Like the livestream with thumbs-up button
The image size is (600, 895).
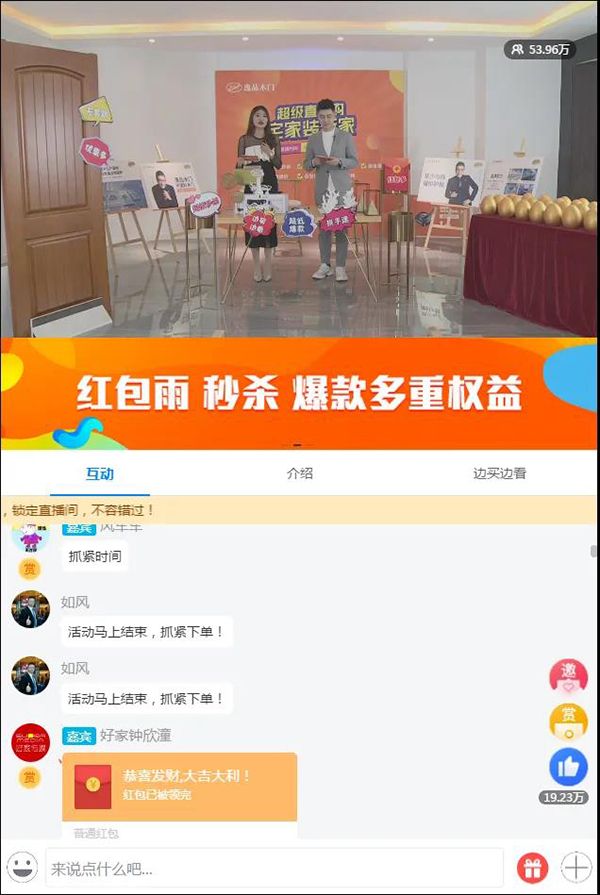coord(568,767)
